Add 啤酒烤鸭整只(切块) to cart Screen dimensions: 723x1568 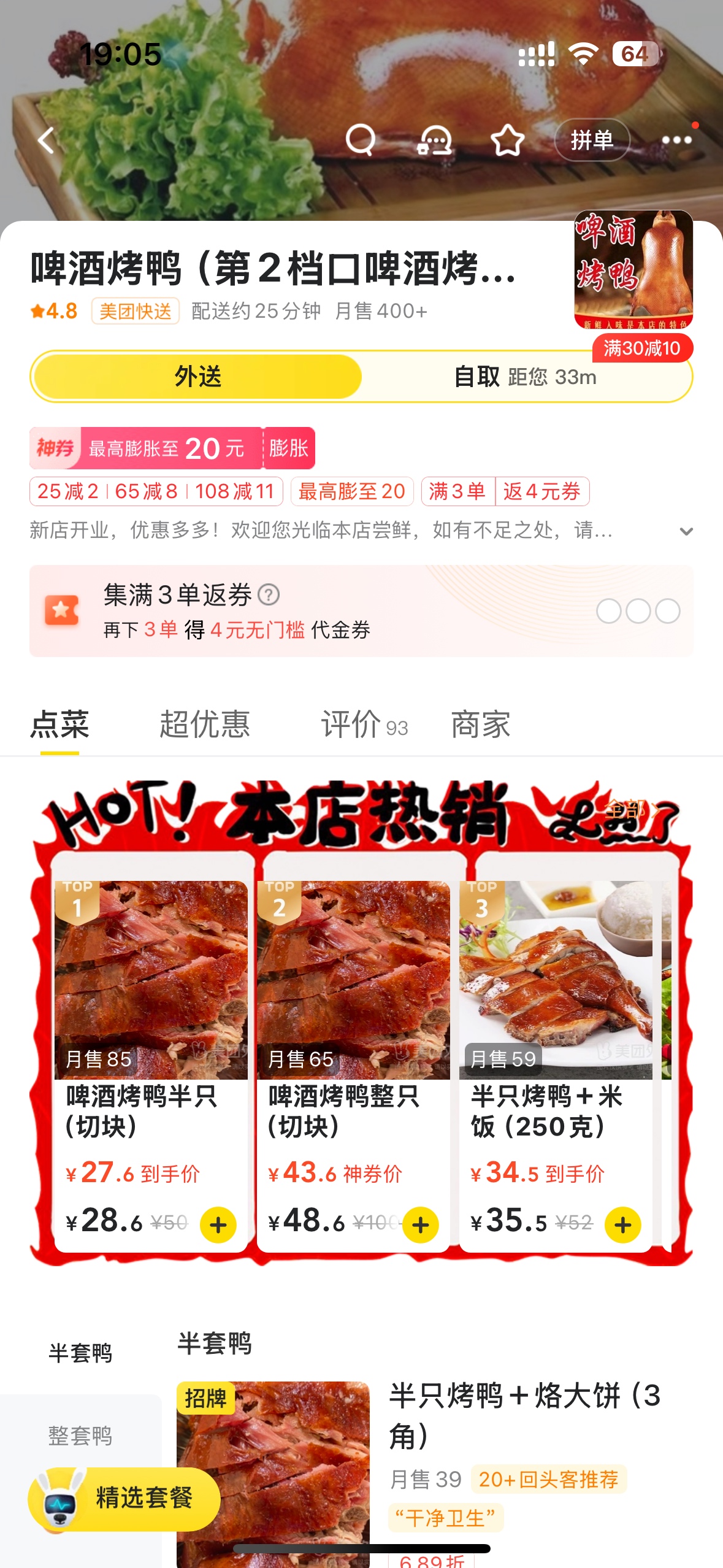point(421,1225)
